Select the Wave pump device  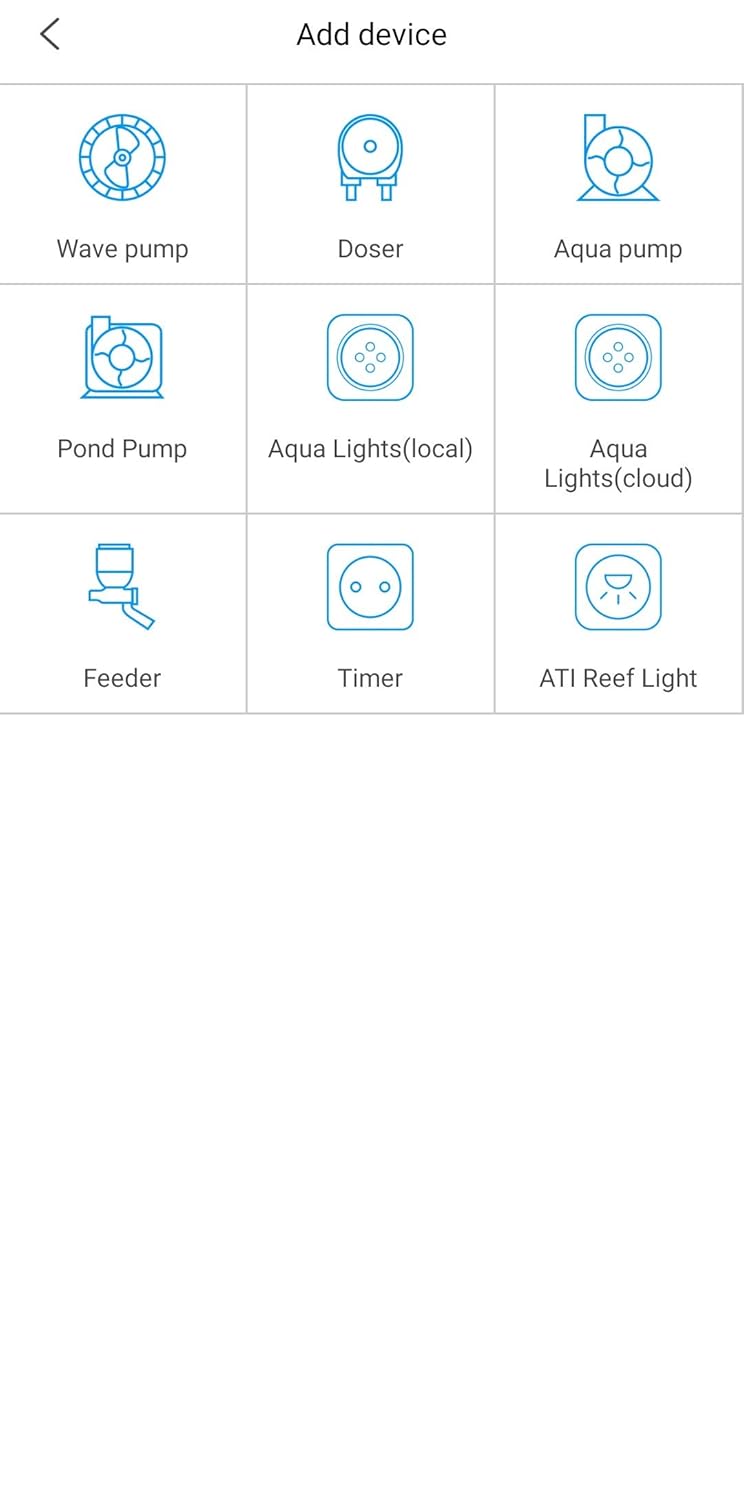[x=123, y=184]
